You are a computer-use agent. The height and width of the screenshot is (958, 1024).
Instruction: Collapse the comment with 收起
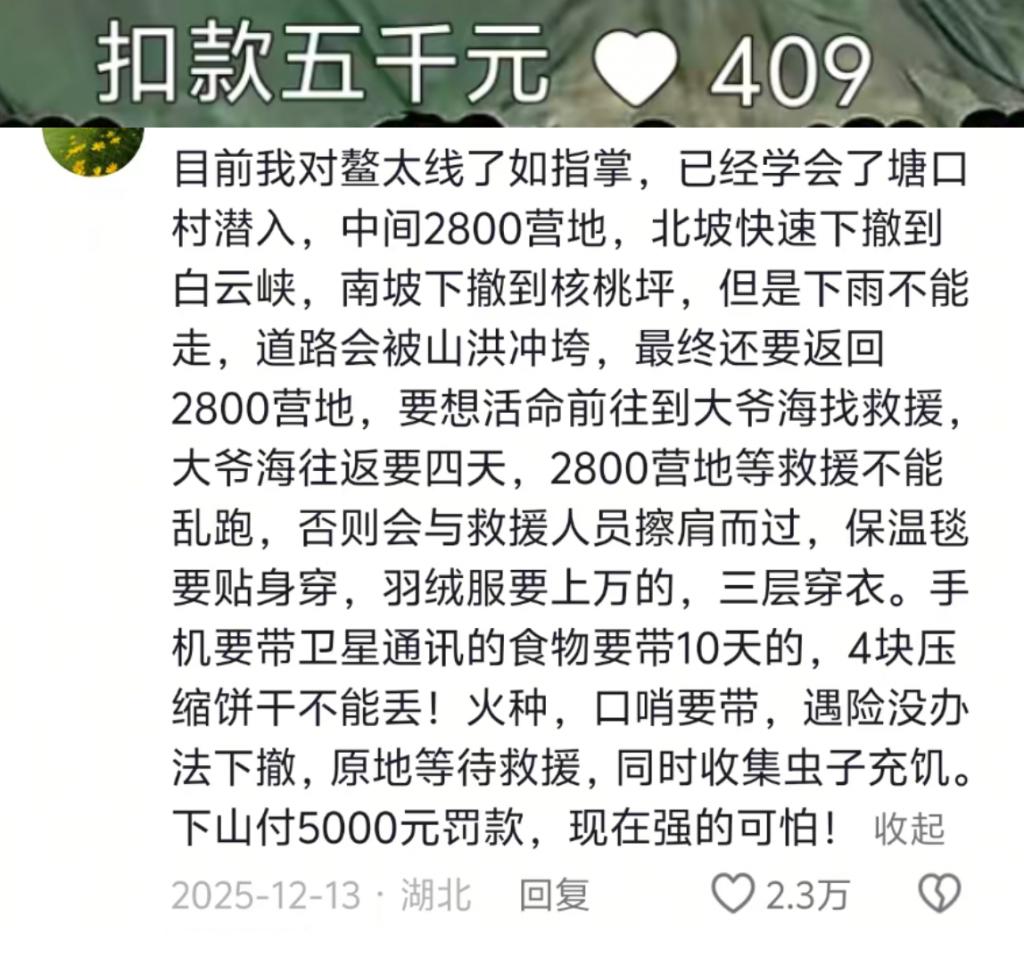pos(909,828)
